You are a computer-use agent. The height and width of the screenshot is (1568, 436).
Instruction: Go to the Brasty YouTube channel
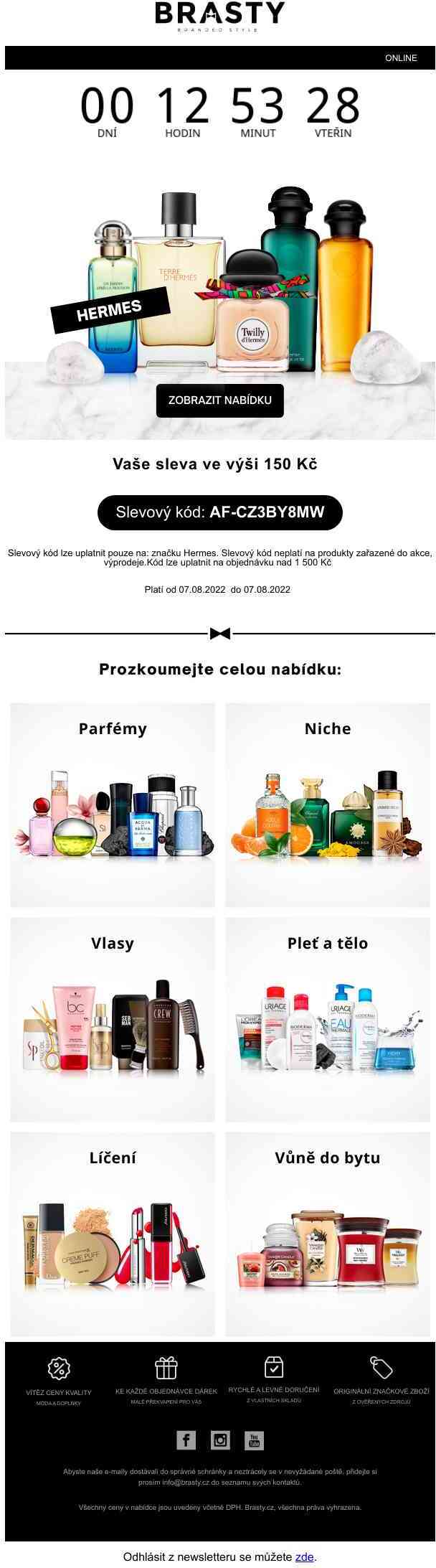pos(254,1440)
